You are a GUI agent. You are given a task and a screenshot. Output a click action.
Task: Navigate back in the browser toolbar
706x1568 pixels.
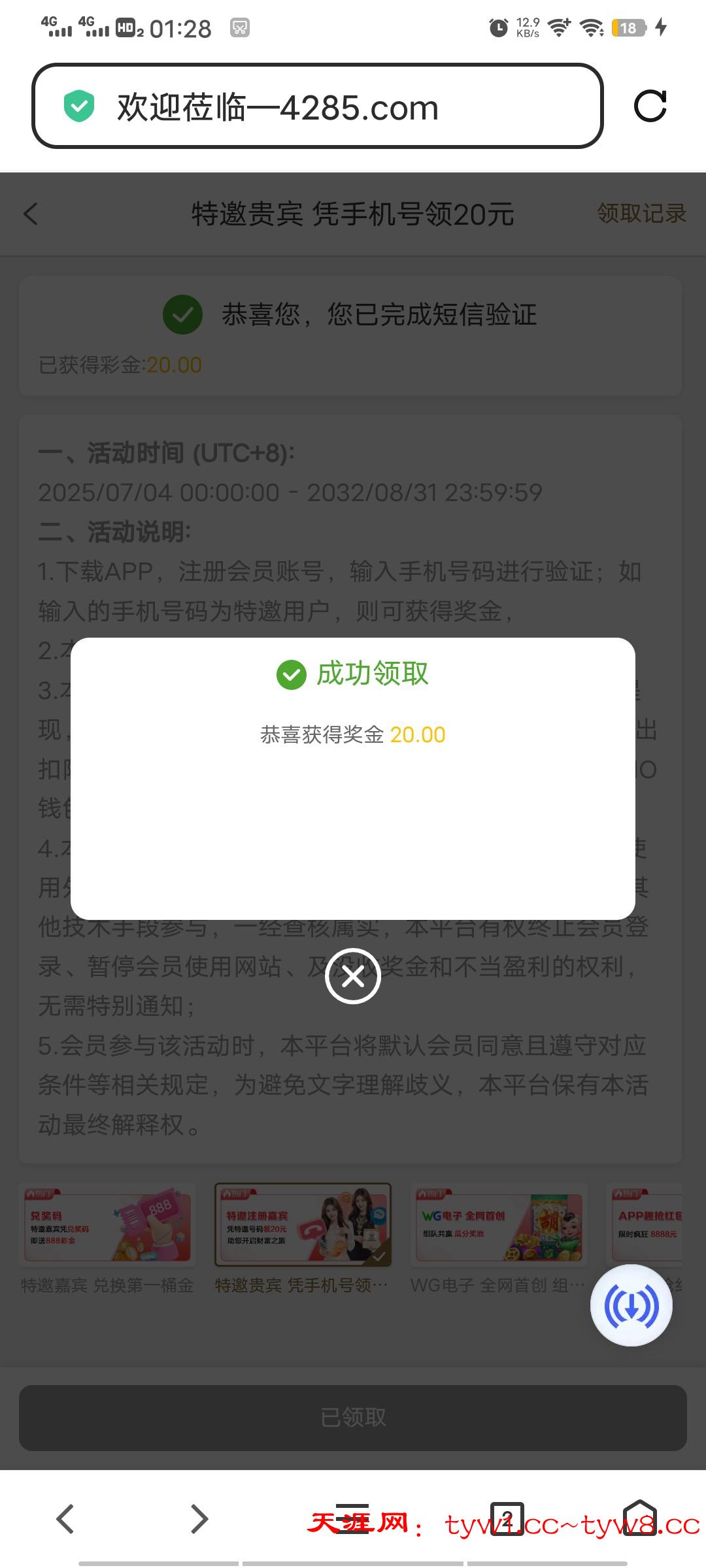click(65, 1518)
